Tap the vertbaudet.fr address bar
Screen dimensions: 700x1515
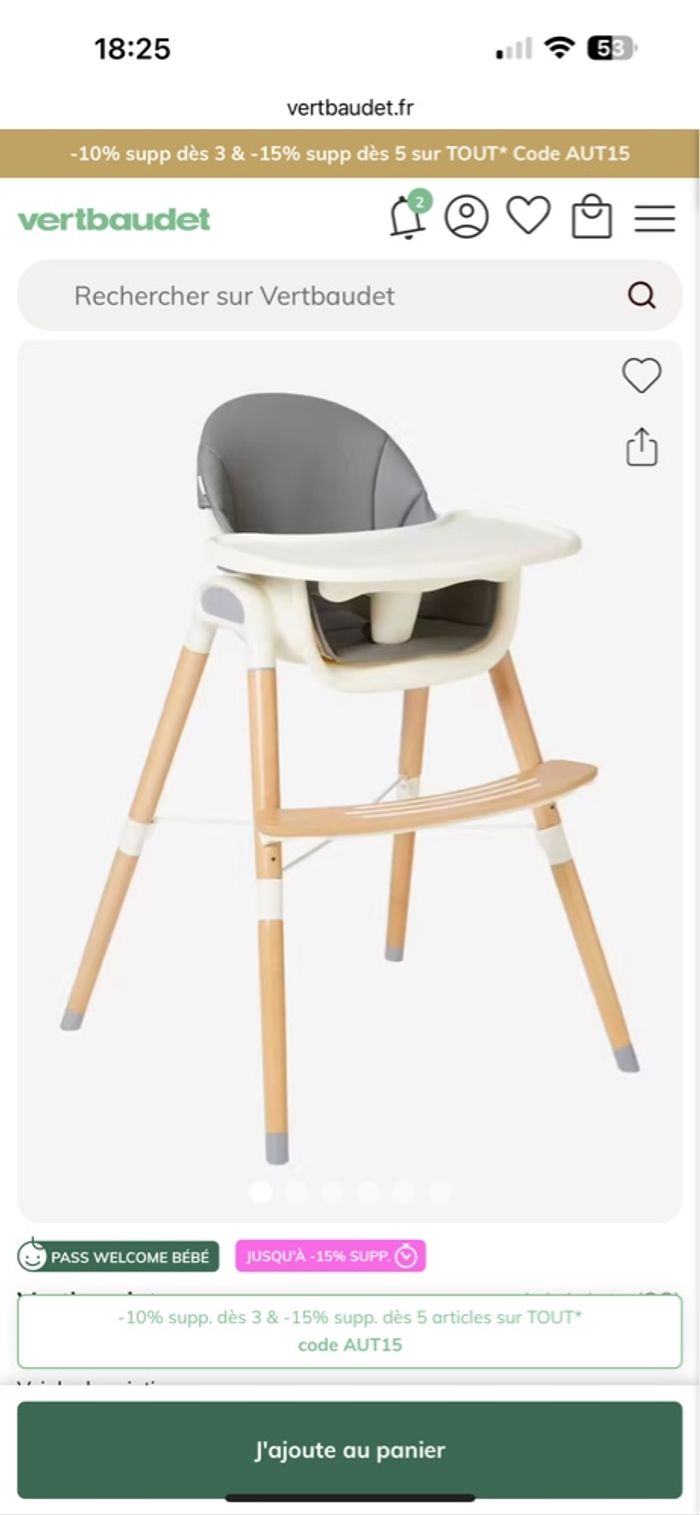coord(350,108)
